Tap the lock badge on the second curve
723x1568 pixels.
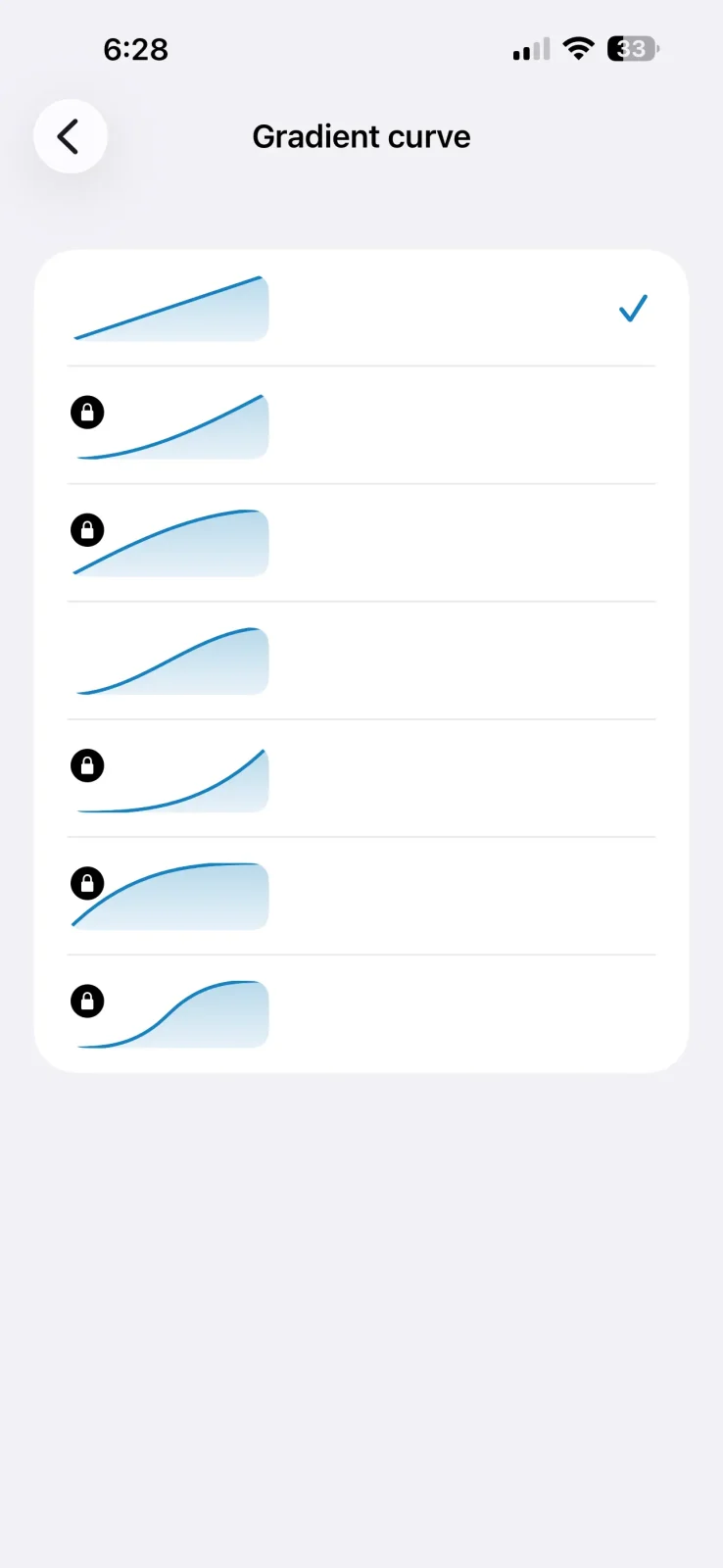[x=87, y=412]
